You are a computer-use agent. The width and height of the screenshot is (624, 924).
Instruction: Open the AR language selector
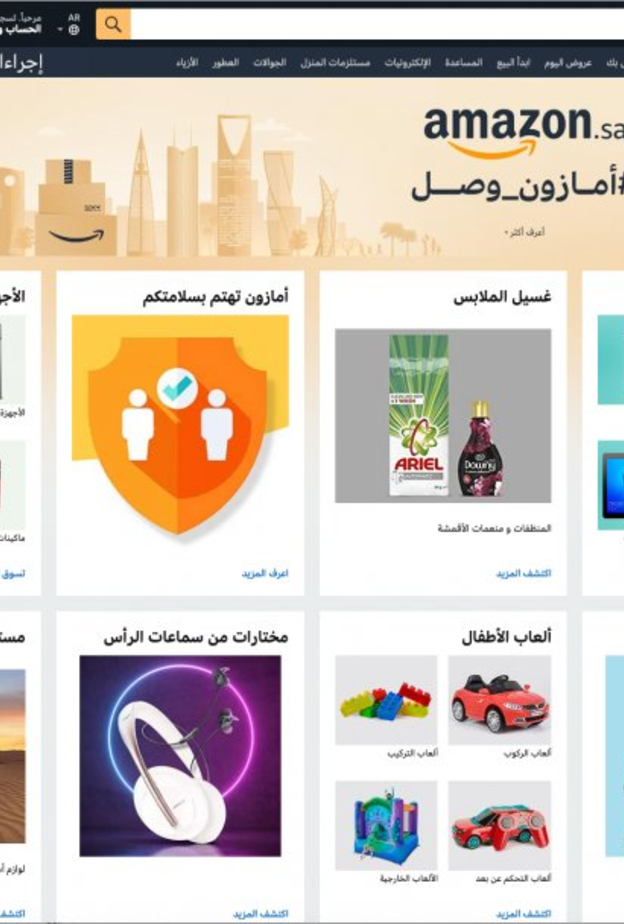73,24
